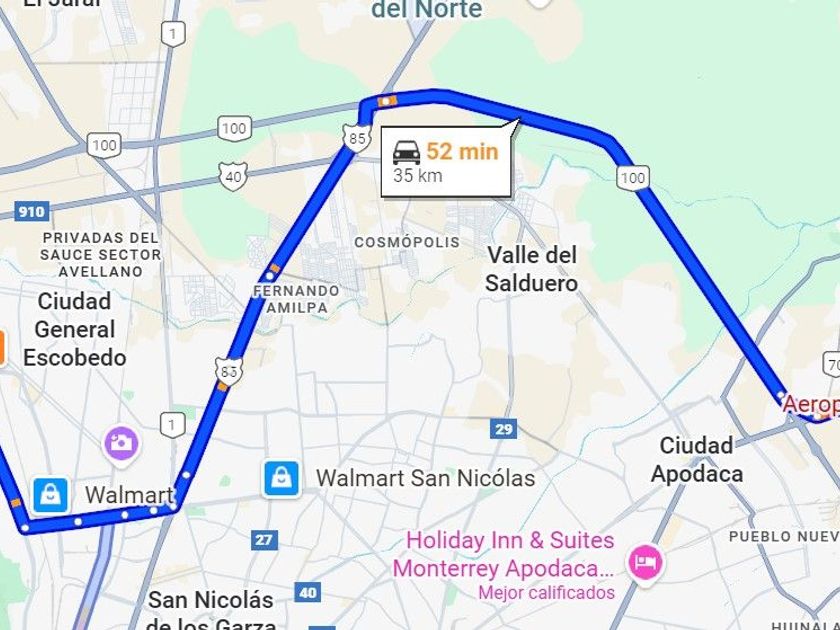Viewport: 840px width, 630px height.
Task: Open the Holiday Inn & Suites Monterrey Apodaca marker
Action: click(x=645, y=564)
